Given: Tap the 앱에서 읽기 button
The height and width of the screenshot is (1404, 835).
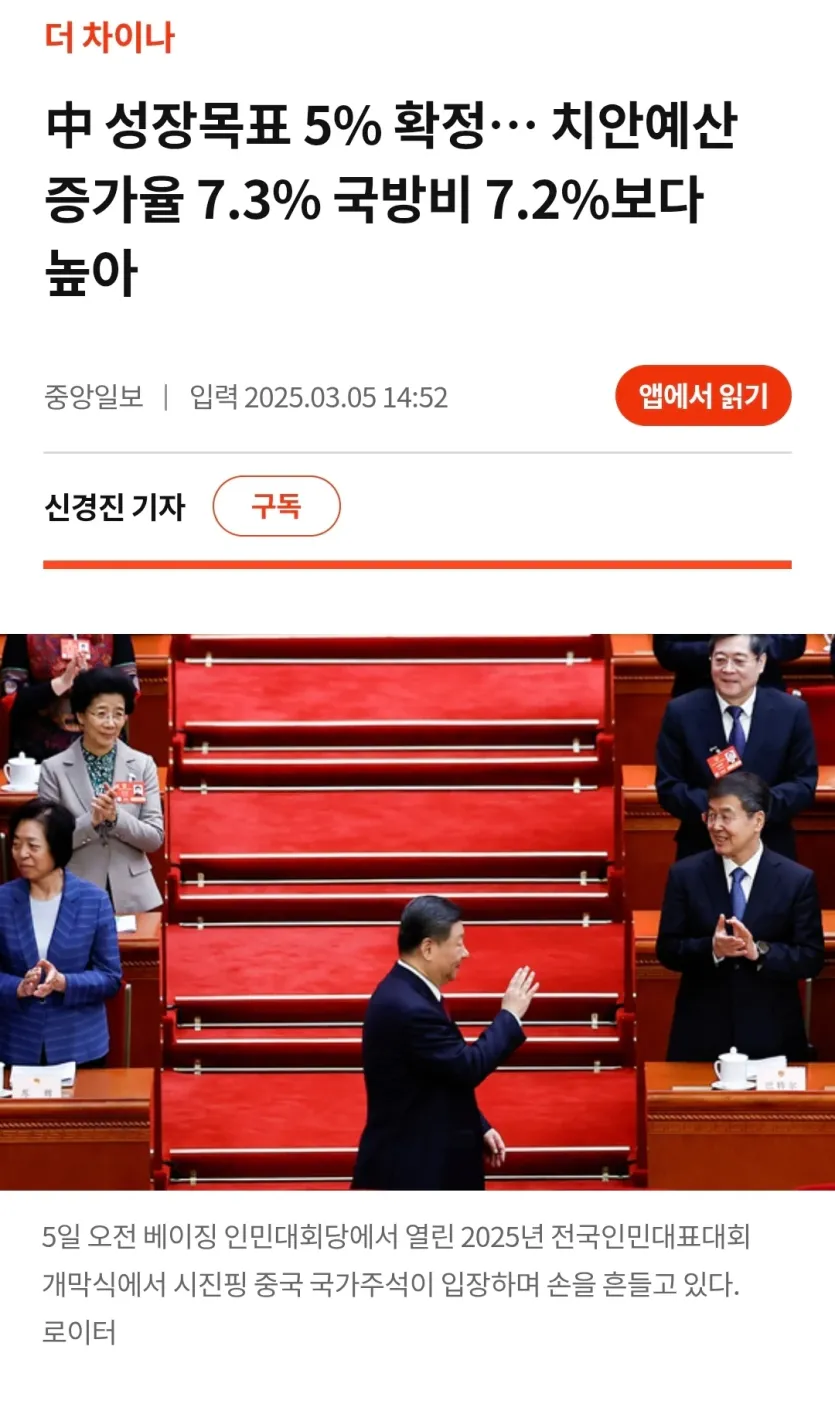Looking at the screenshot, I should 702,396.
